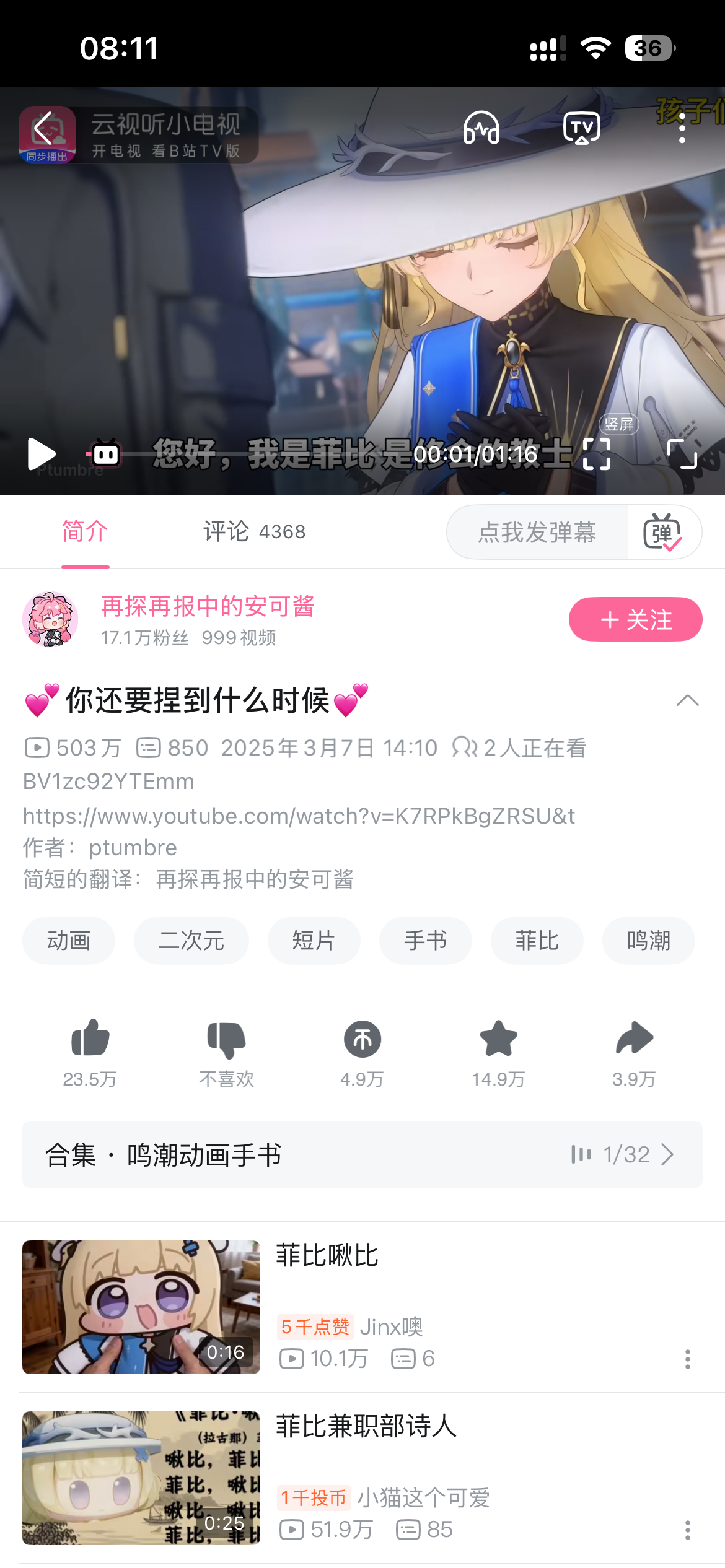Open uploader 再探再报中的安可酱's profile
The width and height of the screenshot is (725, 1568).
(207, 607)
